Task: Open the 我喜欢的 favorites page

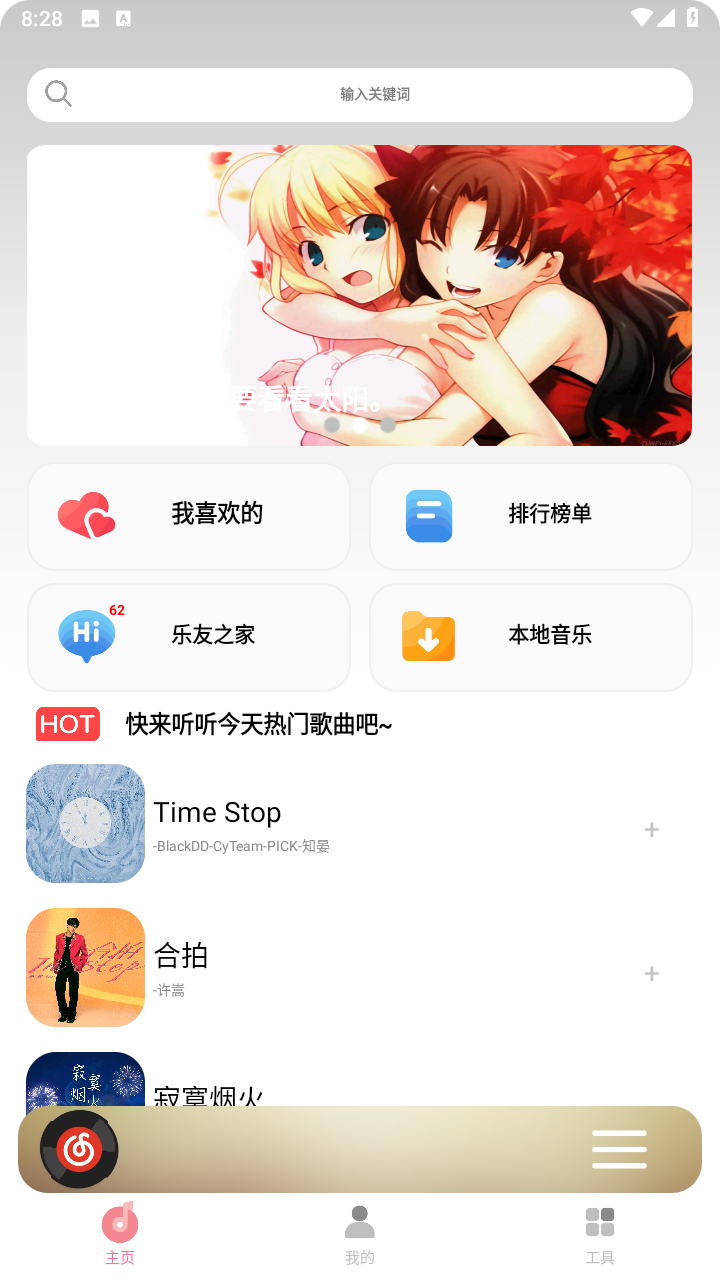Action: coord(189,516)
